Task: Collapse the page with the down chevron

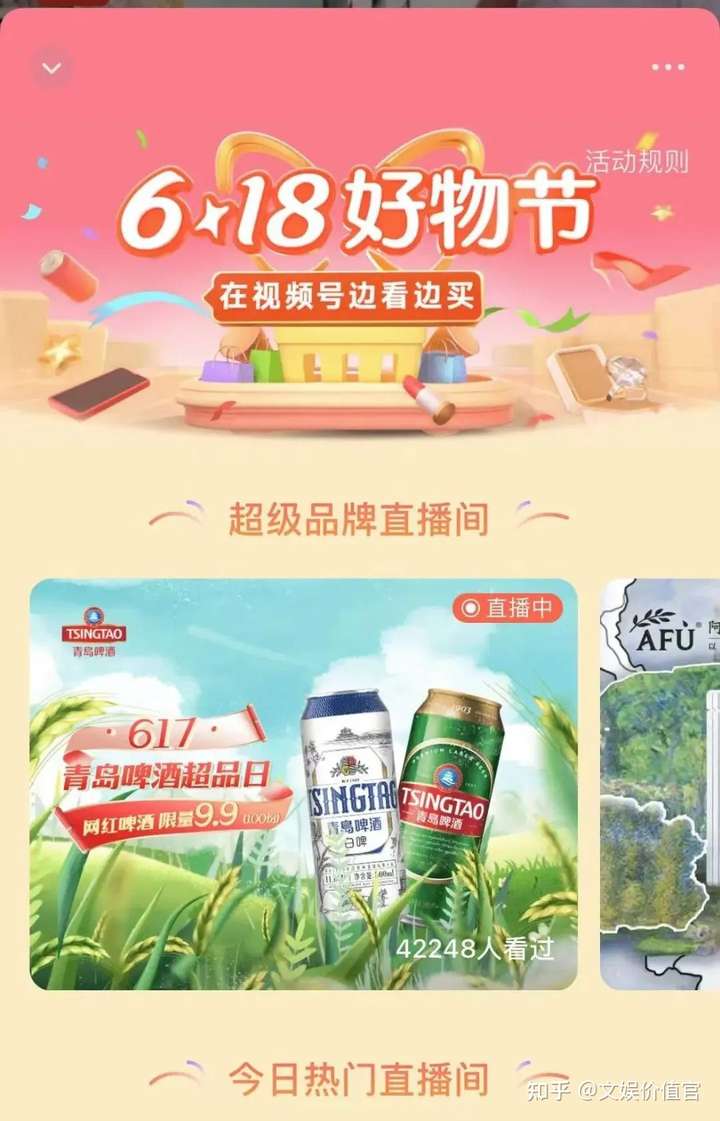Action: [52, 68]
